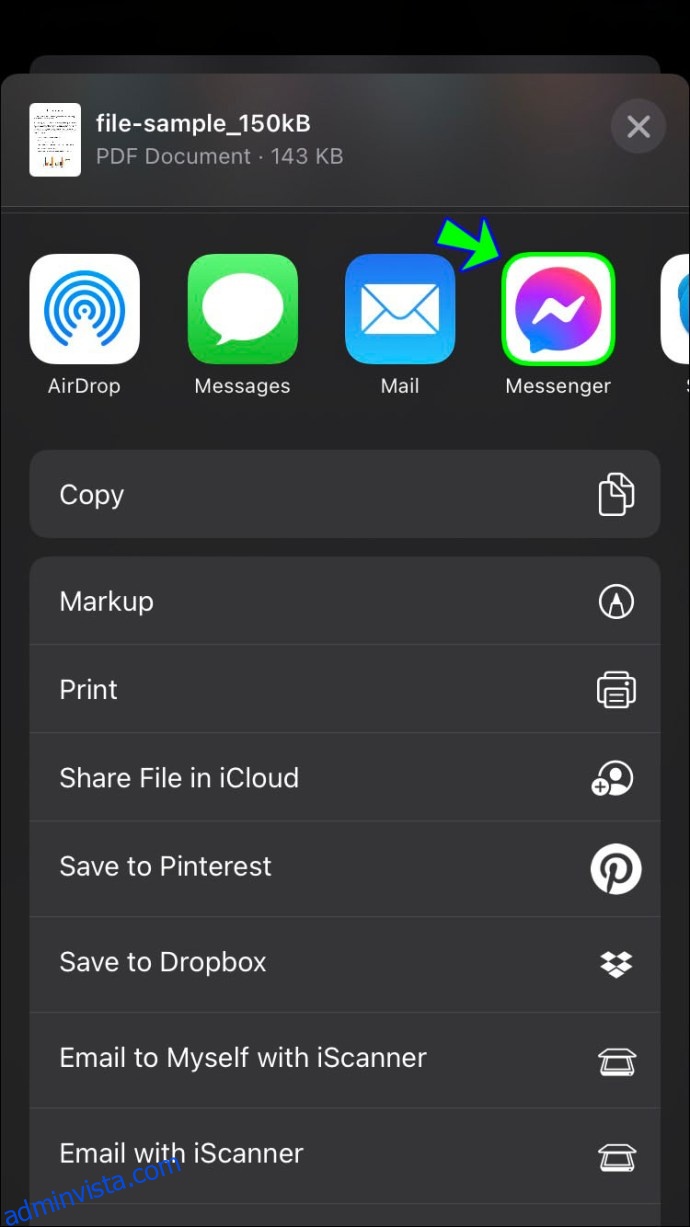690x1227 pixels.
Task: Open Markup for the file
Action: [345, 601]
